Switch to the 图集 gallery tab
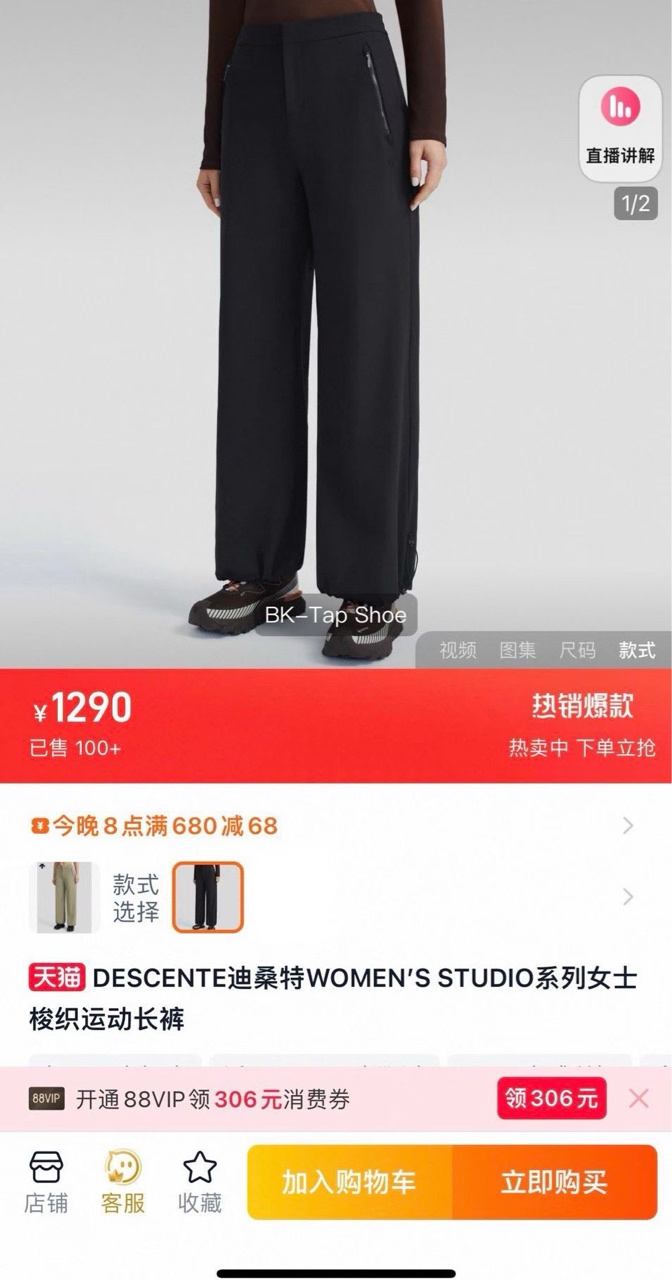The width and height of the screenshot is (672, 1280). click(518, 650)
